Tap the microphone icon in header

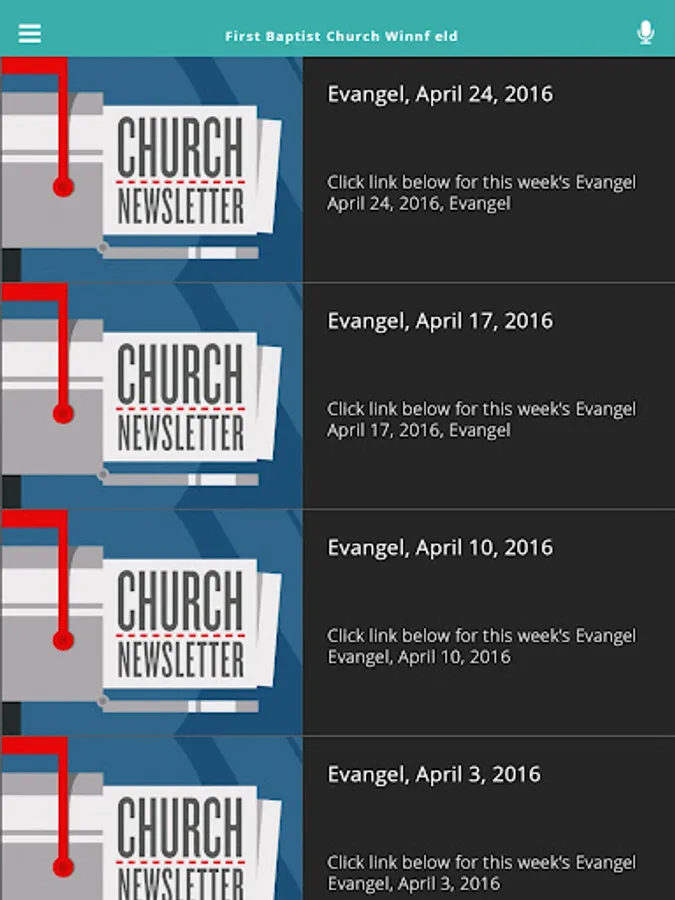pyautogui.click(x=645, y=33)
